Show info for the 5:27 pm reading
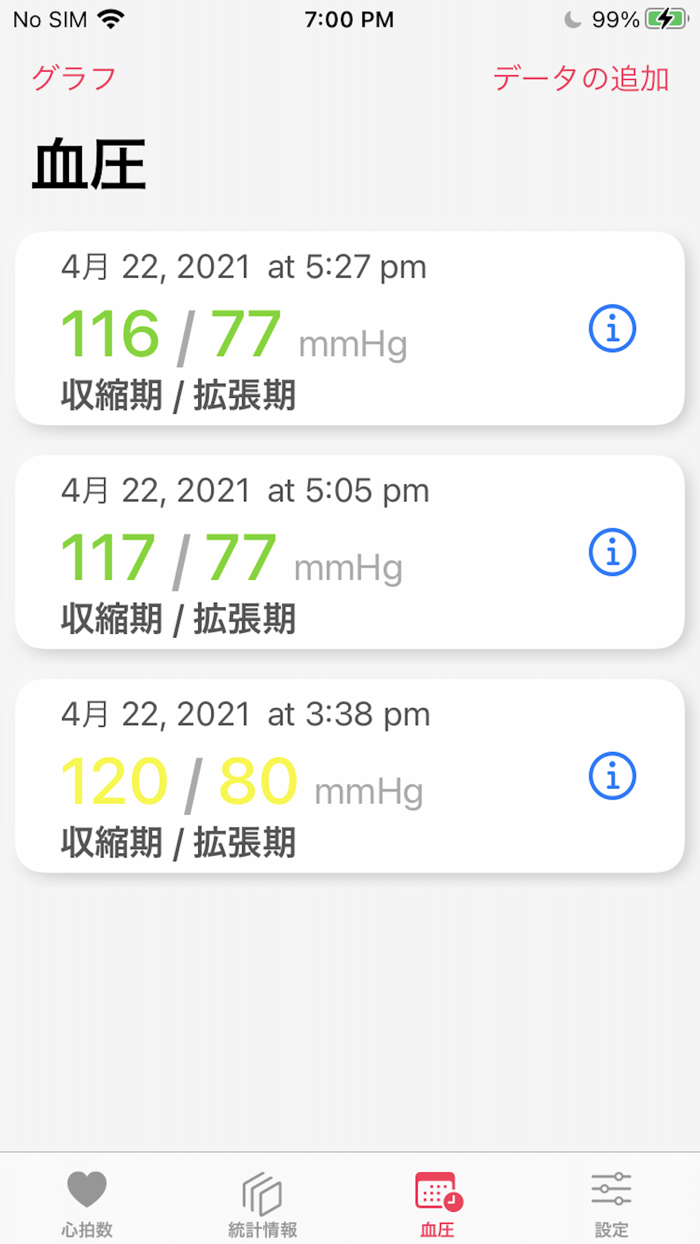 coord(612,329)
